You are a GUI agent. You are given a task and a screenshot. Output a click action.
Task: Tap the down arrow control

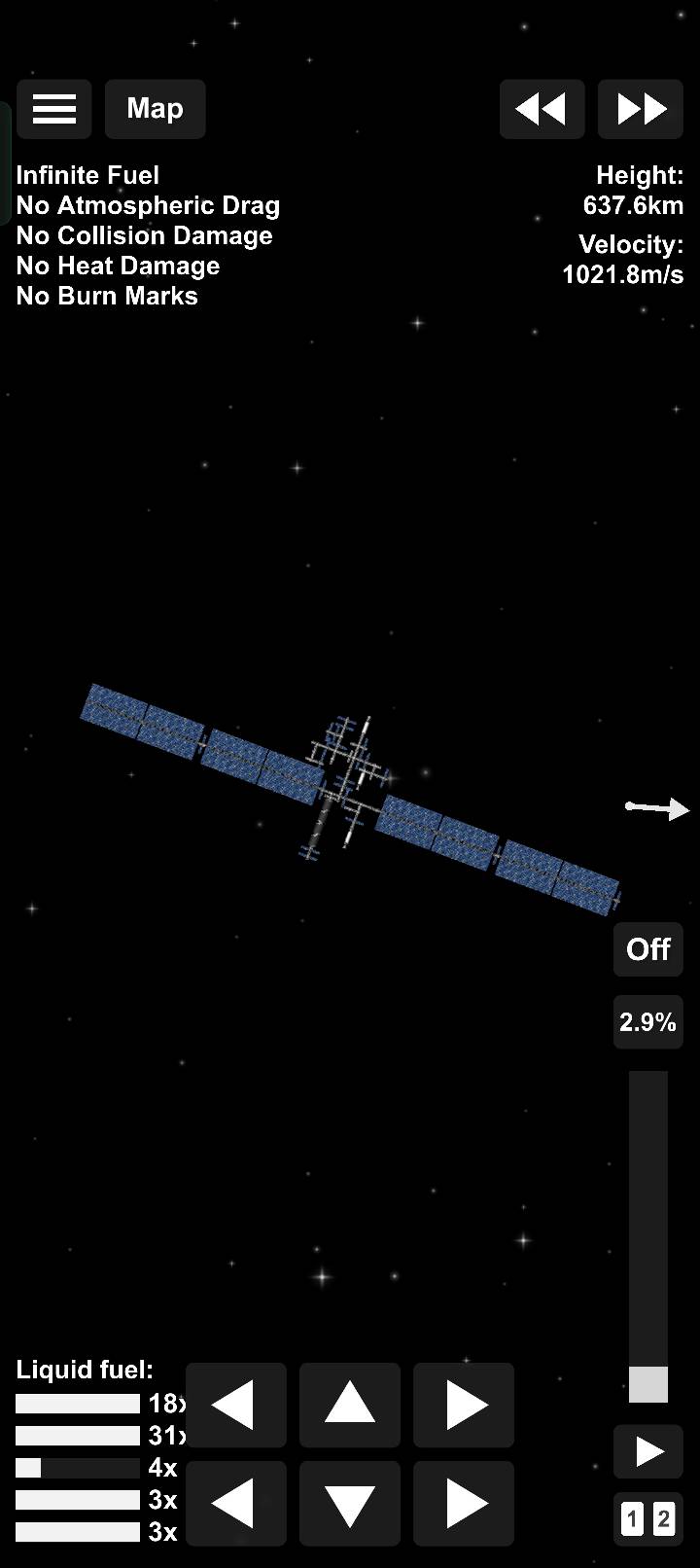tap(350, 1503)
